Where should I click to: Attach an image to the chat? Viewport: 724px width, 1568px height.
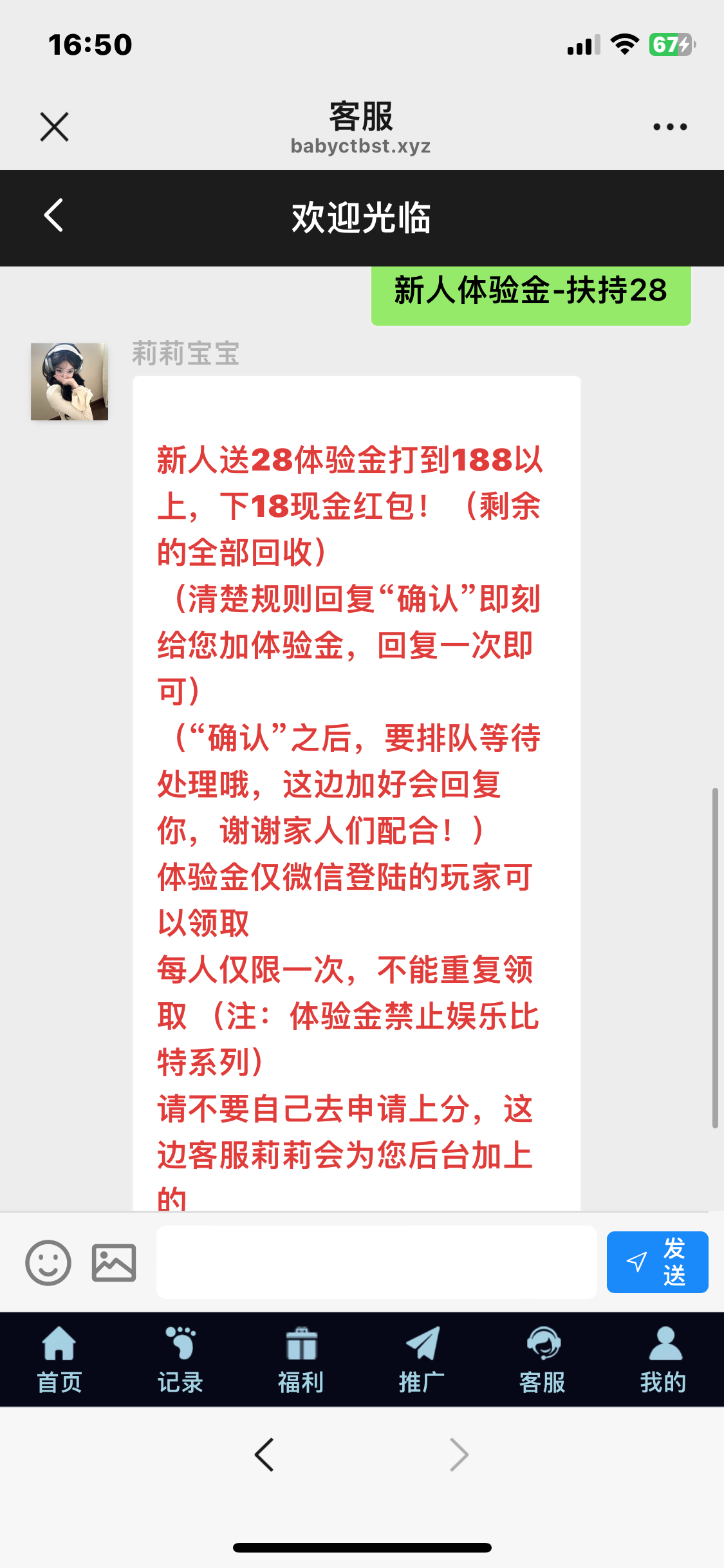coord(114,1262)
